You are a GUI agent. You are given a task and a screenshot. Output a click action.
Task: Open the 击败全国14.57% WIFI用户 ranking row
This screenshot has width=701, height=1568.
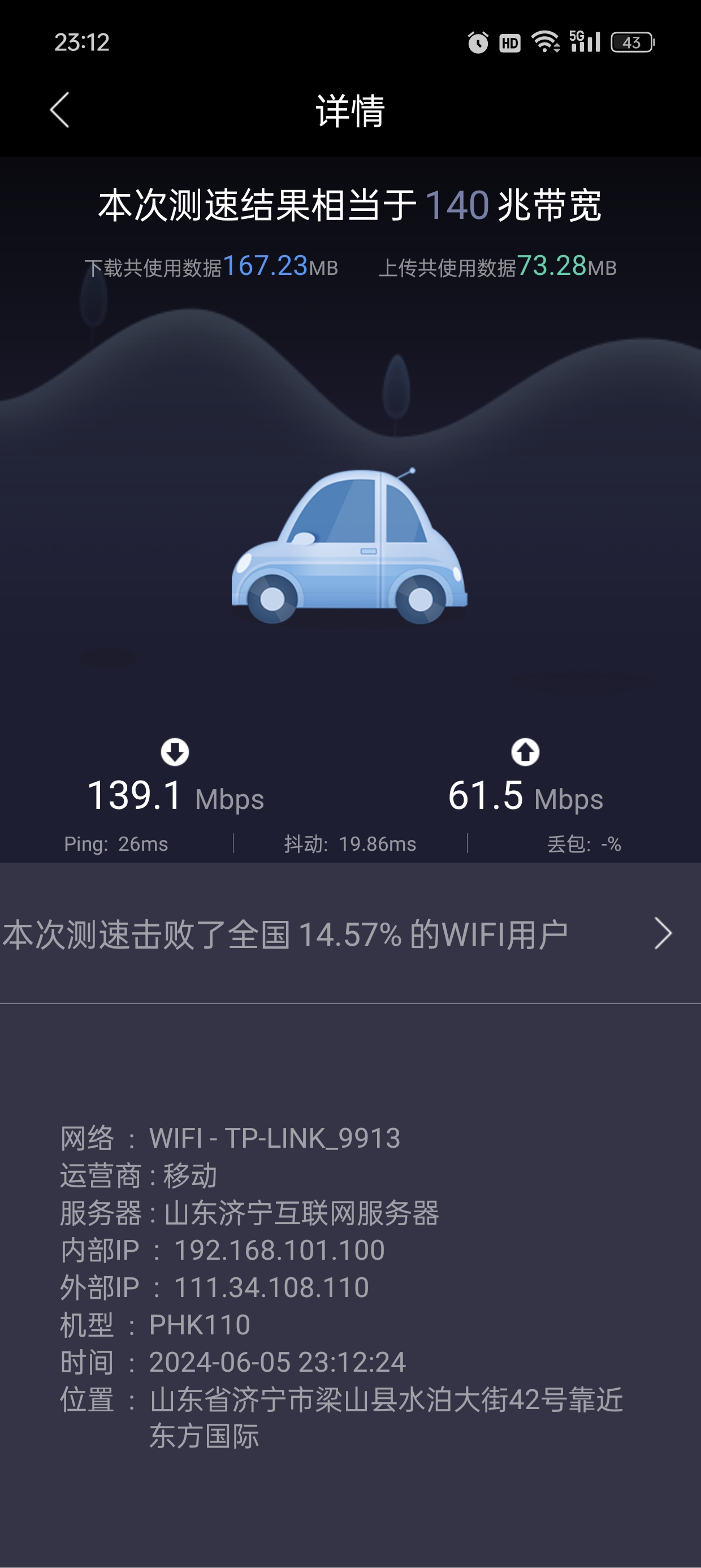pos(350,934)
